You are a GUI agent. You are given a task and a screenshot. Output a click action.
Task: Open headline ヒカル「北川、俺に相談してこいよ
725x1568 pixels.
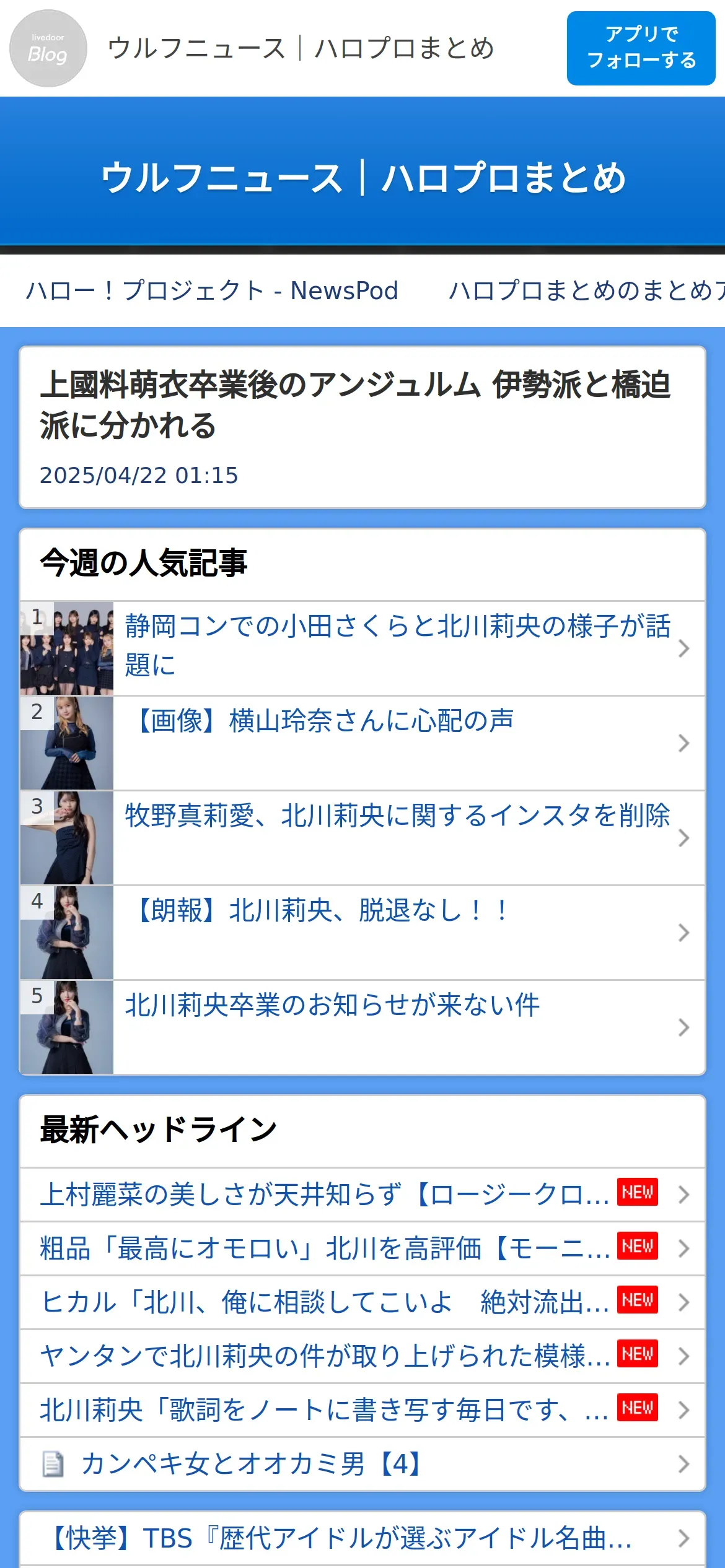pos(325,1302)
